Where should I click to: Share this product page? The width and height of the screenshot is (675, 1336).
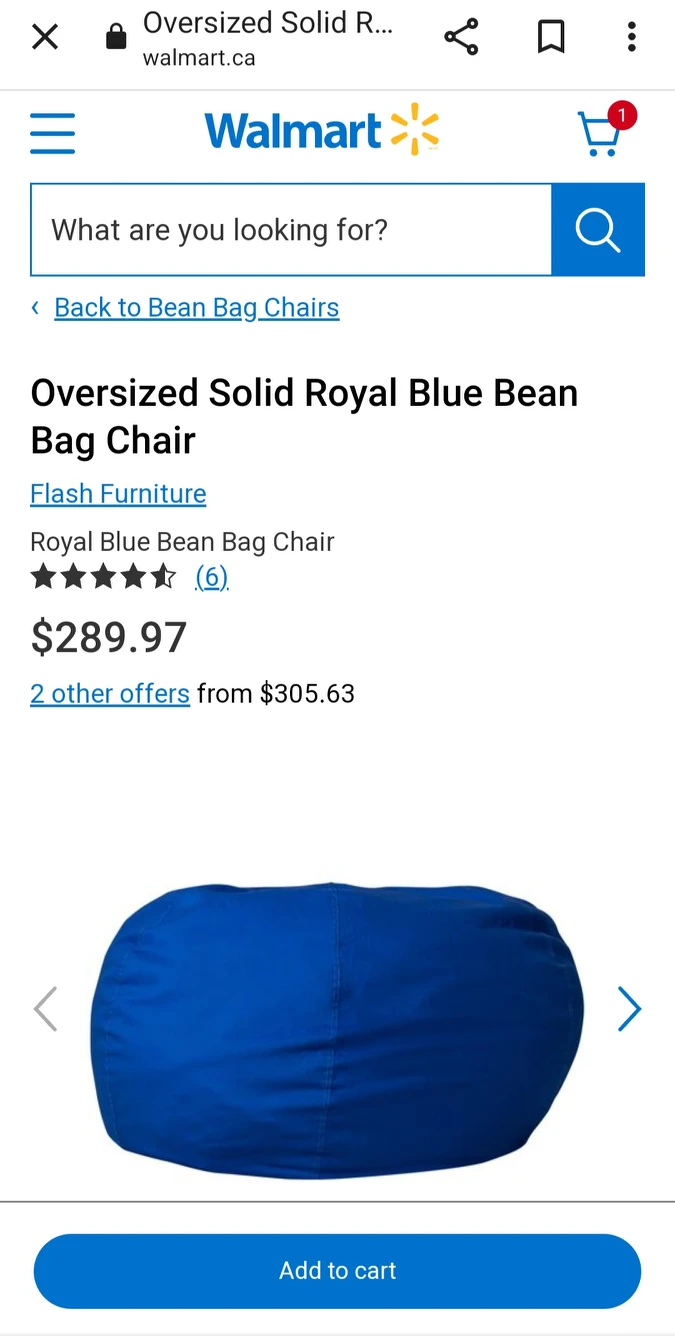coord(461,38)
